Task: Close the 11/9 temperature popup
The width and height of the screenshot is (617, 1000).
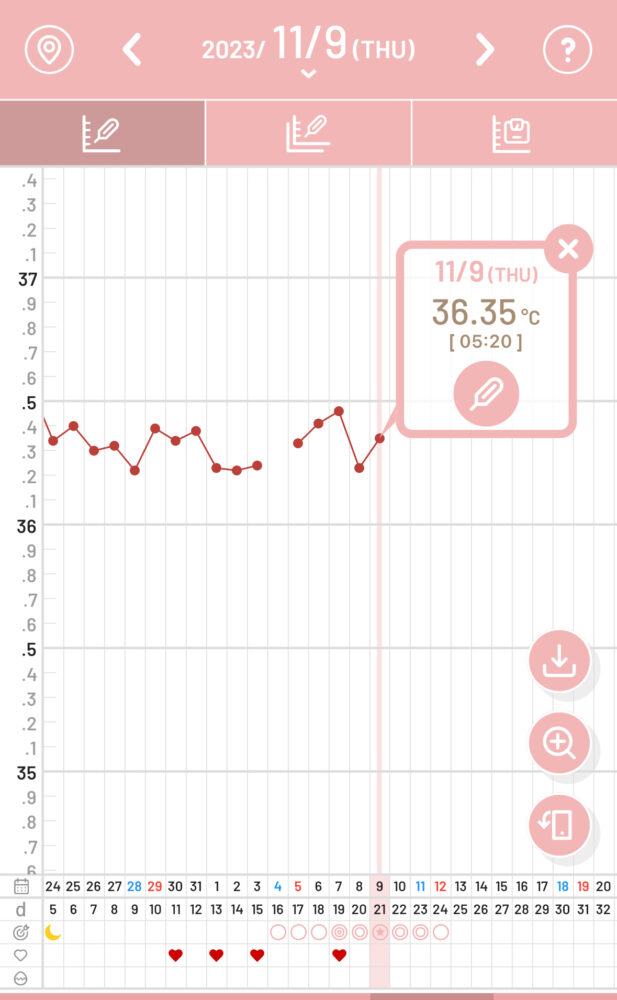Action: (568, 249)
